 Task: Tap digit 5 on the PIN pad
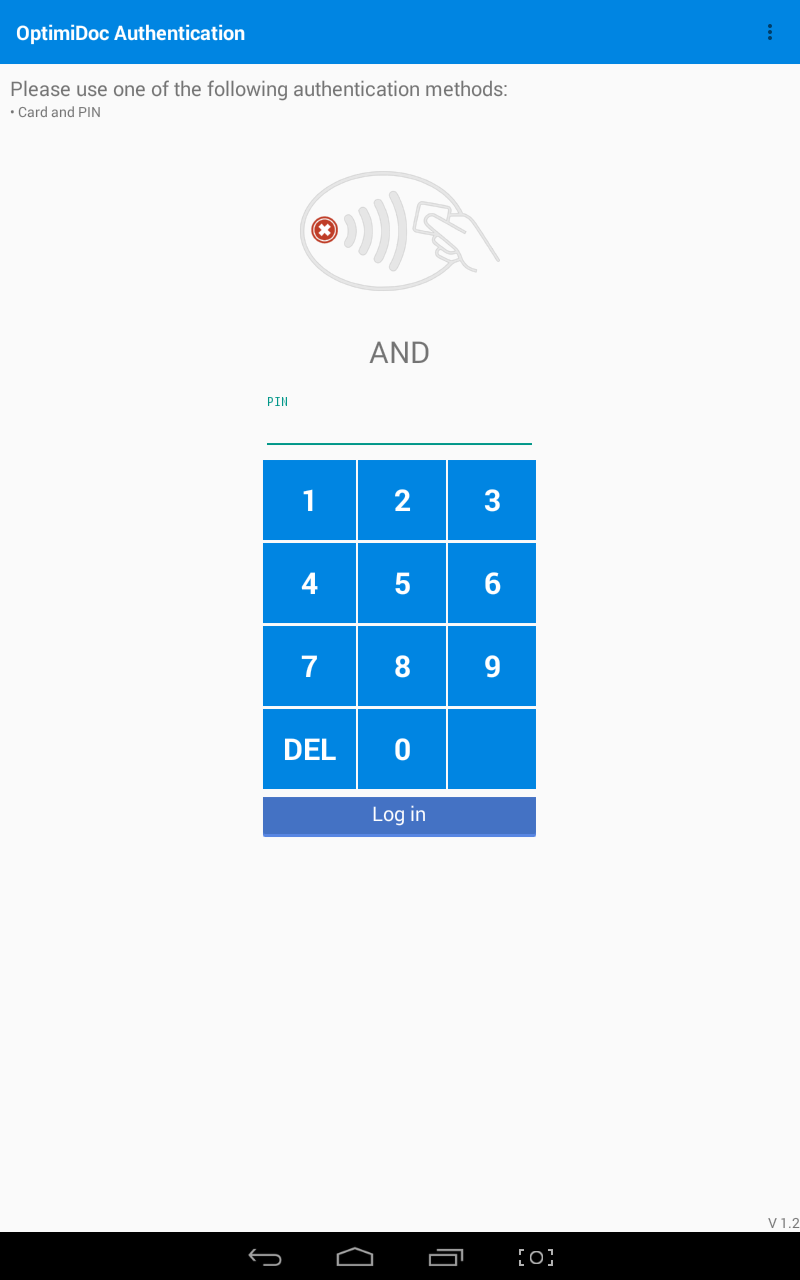pos(402,583)
